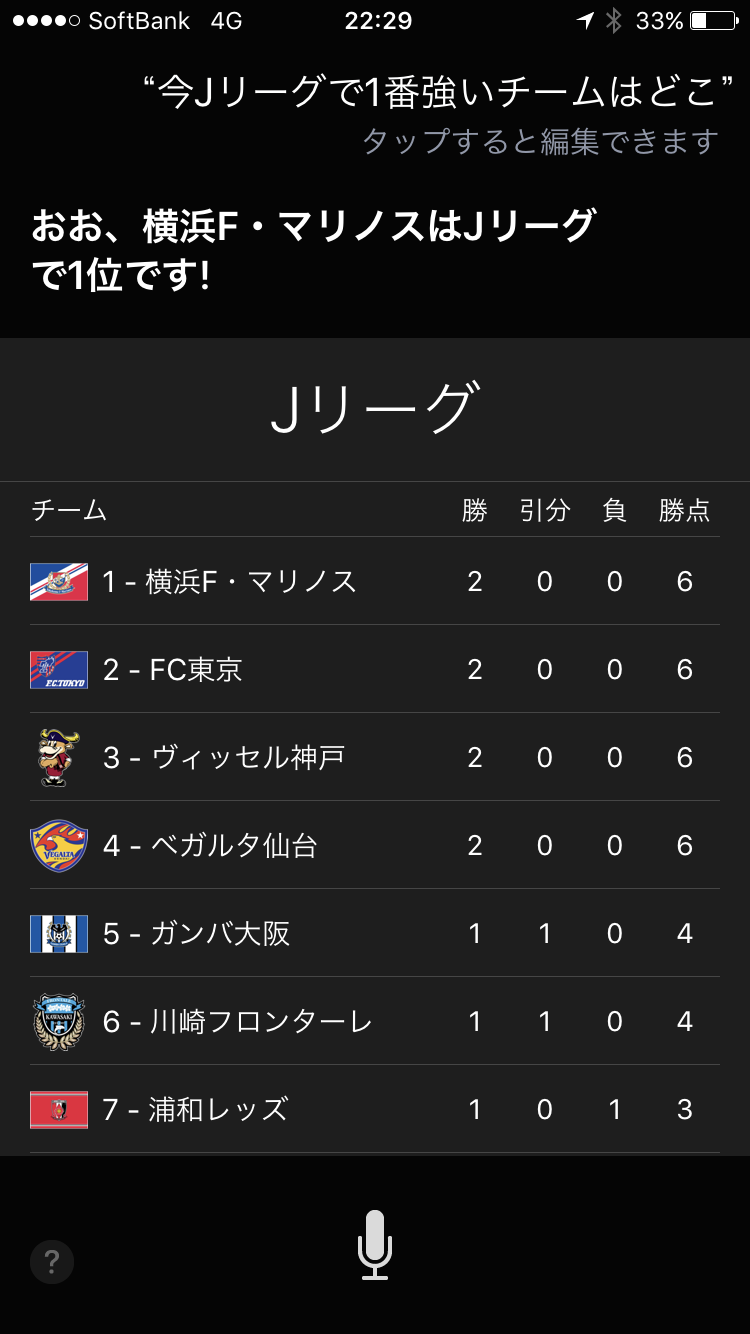750x1334 pixels.
Task: Tap the spoken query to edit it
Action: 438,93
